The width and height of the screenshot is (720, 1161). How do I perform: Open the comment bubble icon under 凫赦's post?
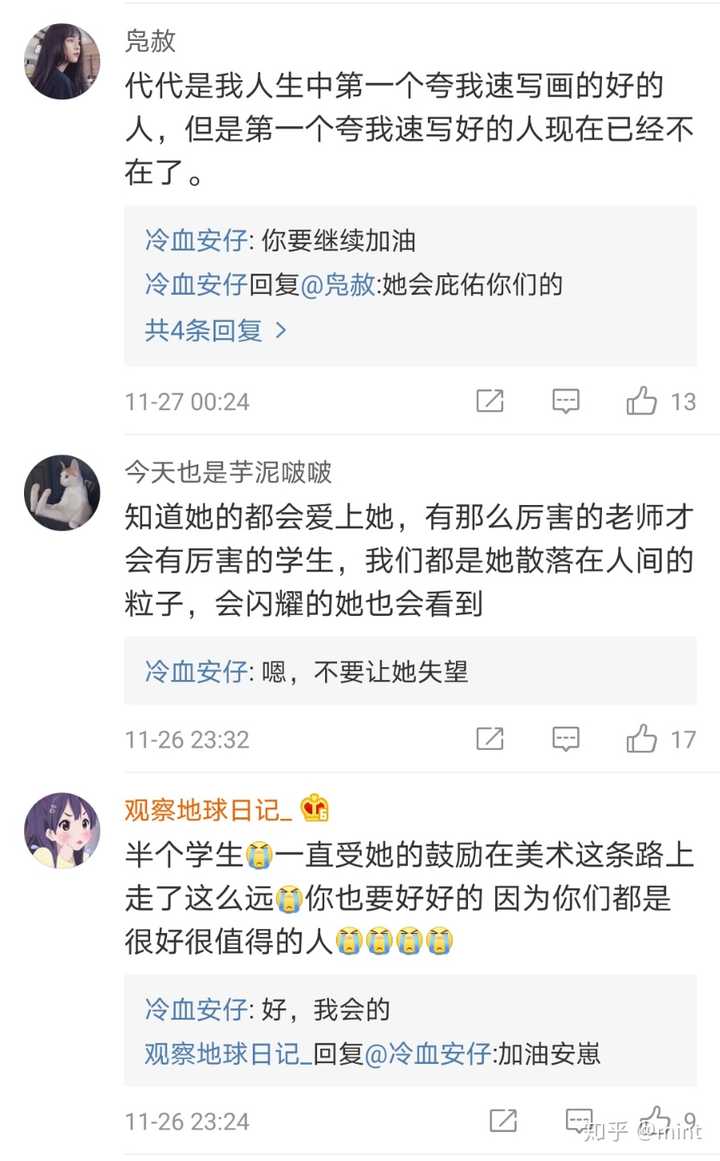click(565, 401)
